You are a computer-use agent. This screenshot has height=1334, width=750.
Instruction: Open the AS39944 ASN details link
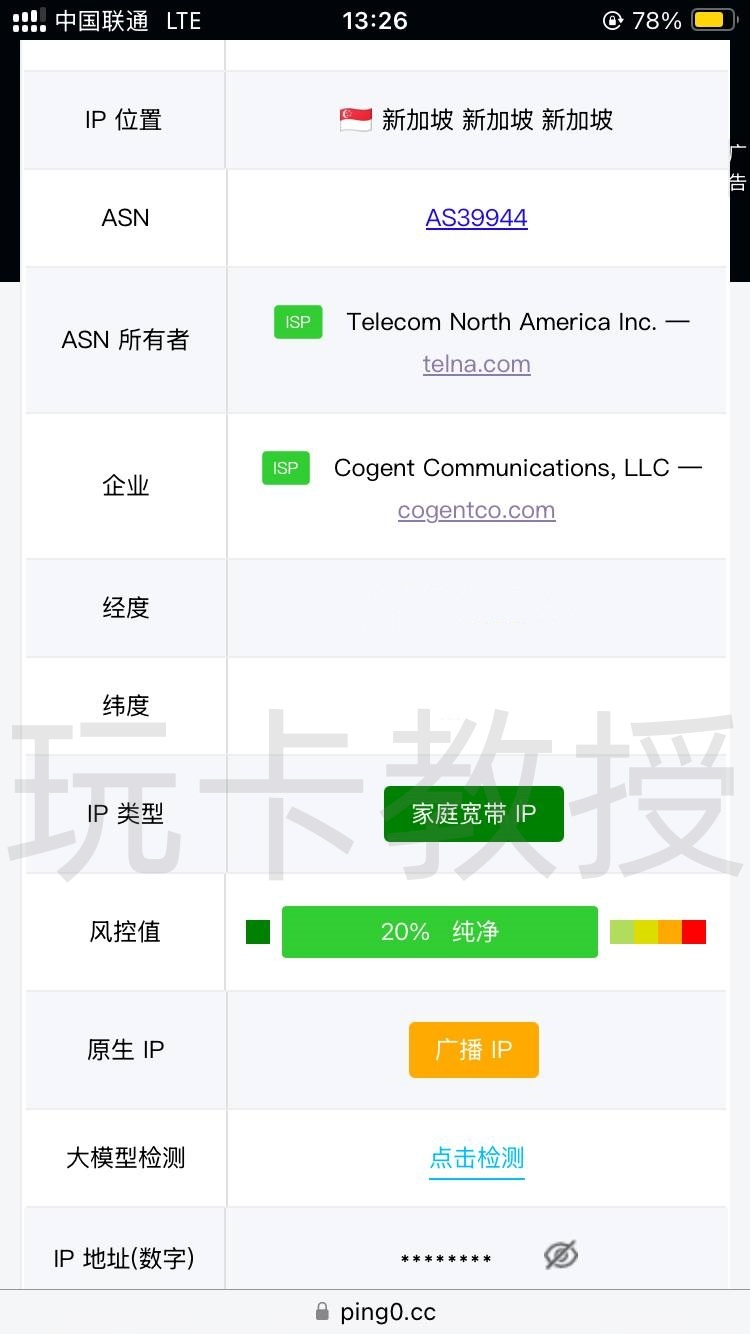[x=477, y=218]
